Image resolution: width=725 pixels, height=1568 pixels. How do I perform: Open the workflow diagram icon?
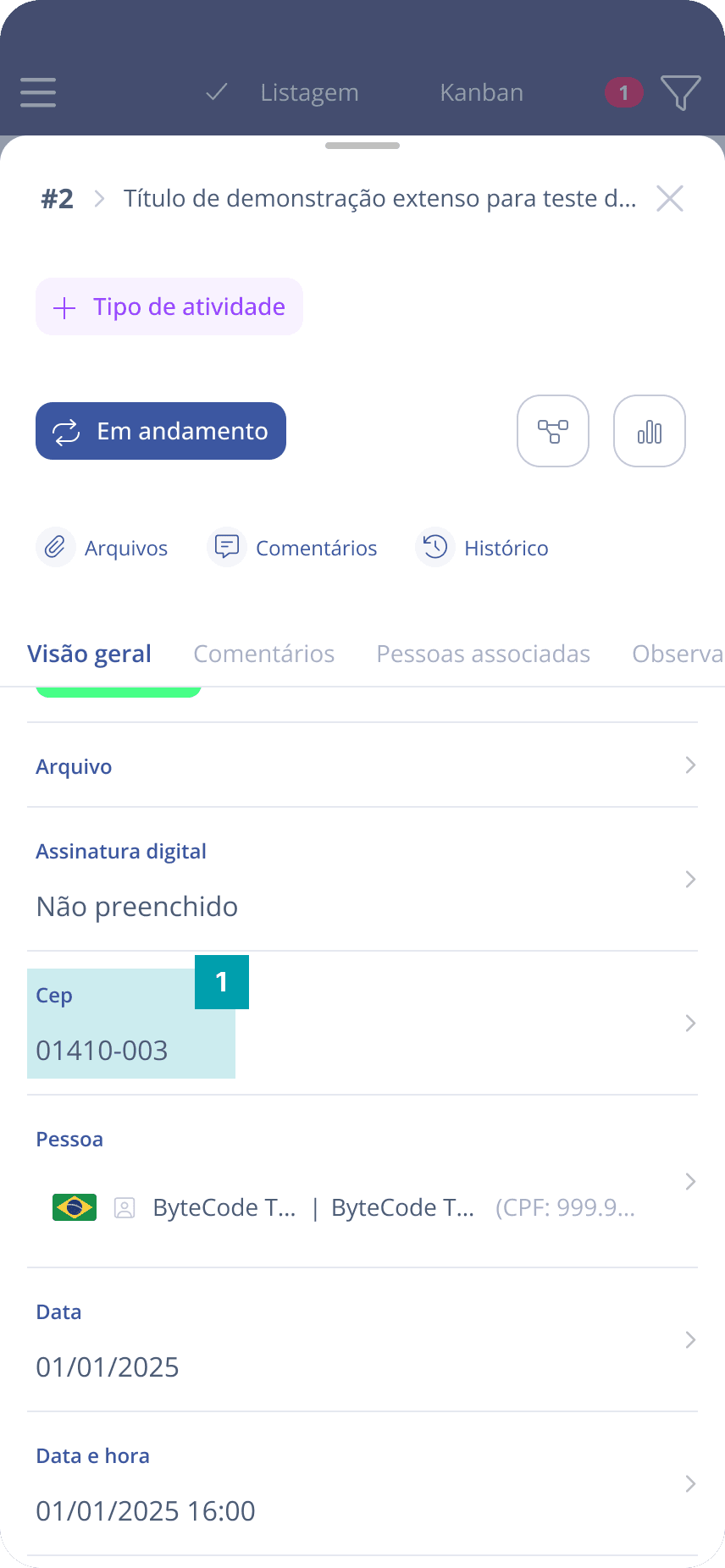[552, 431]
